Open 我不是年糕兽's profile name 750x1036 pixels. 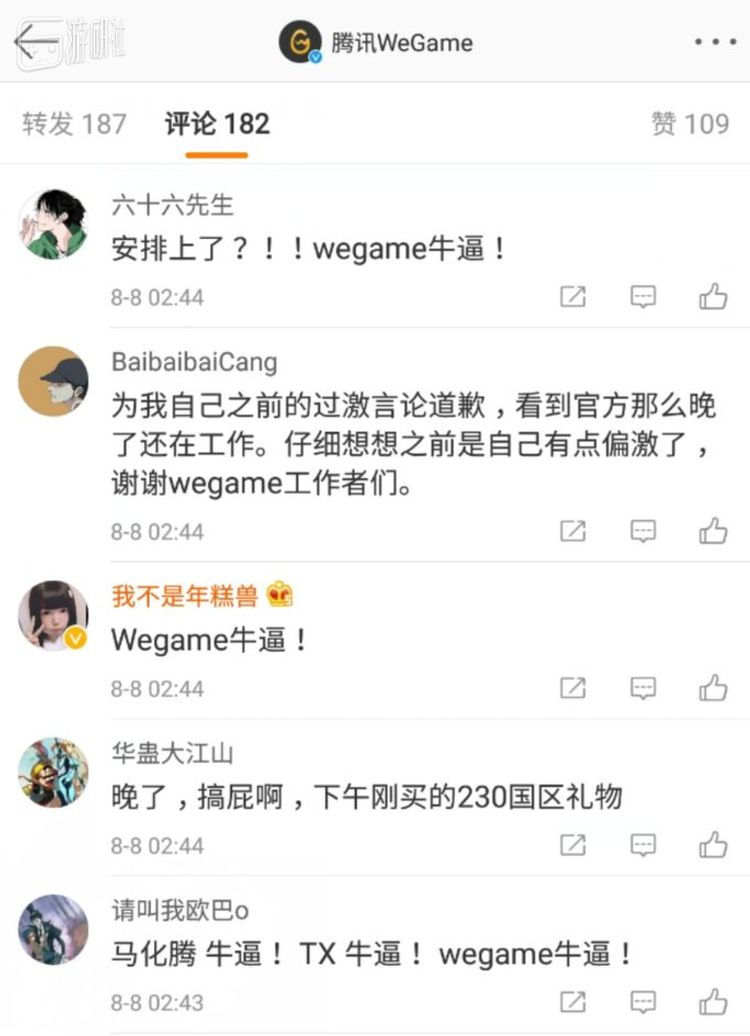coord(185,597)
